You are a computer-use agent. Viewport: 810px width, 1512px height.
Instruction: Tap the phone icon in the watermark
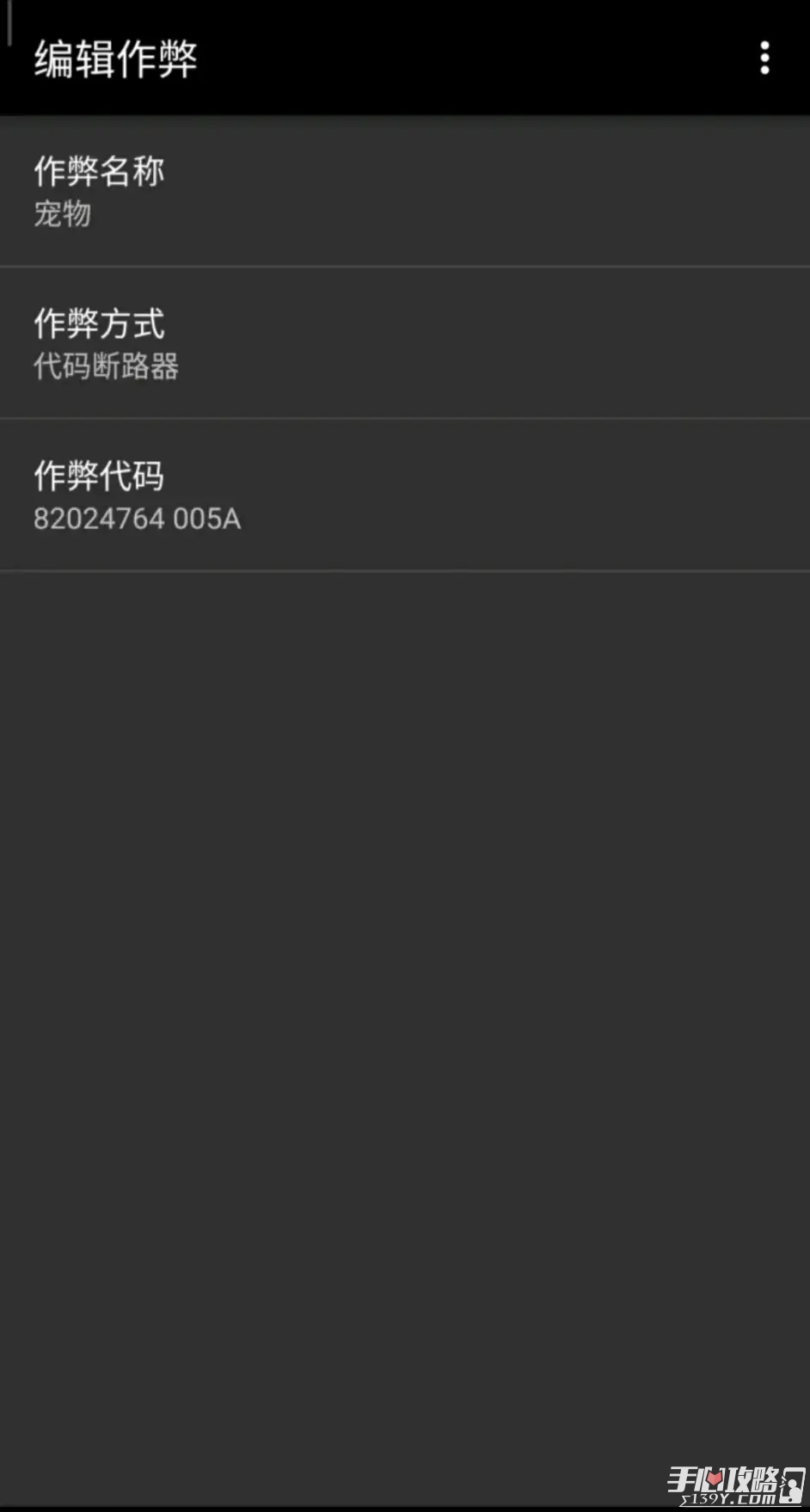[x=793, y=1484]
